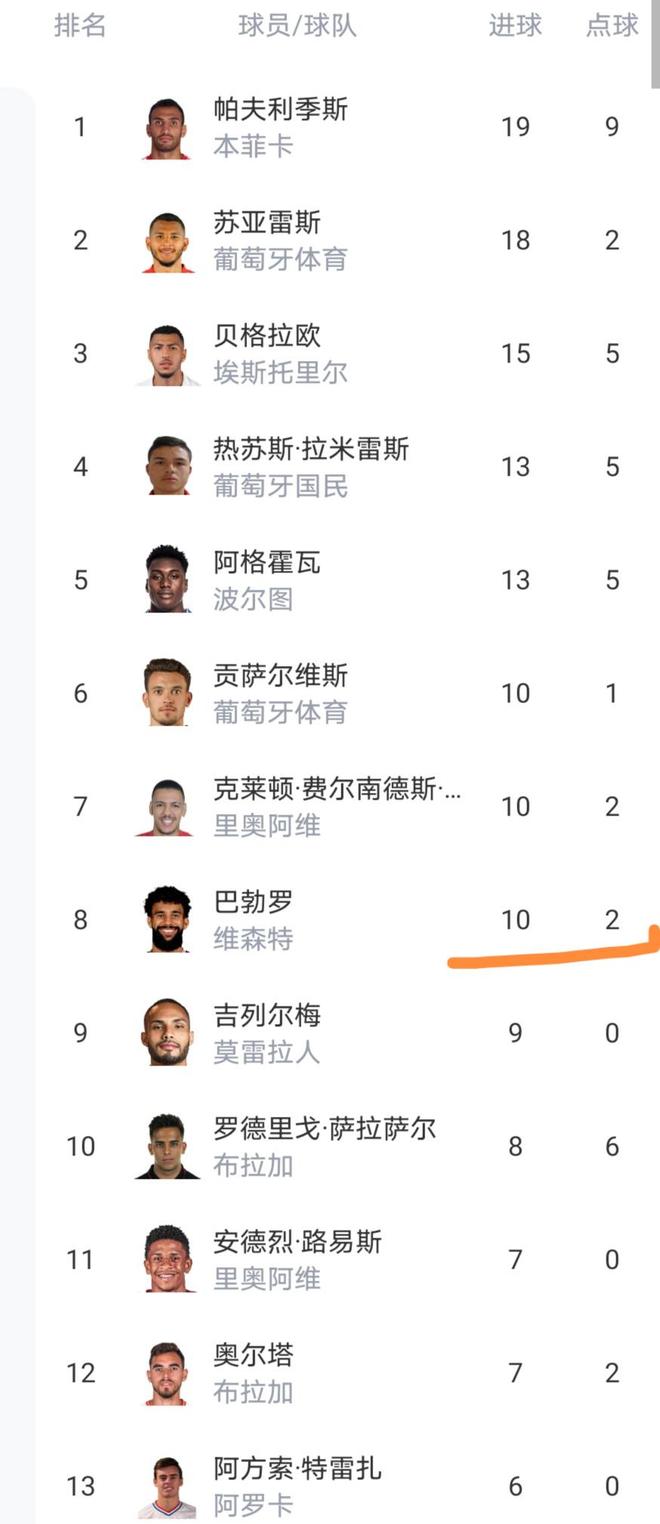
Task: Open player 帕夫利季斯 from 本菲卡
Action: [280, 127]
